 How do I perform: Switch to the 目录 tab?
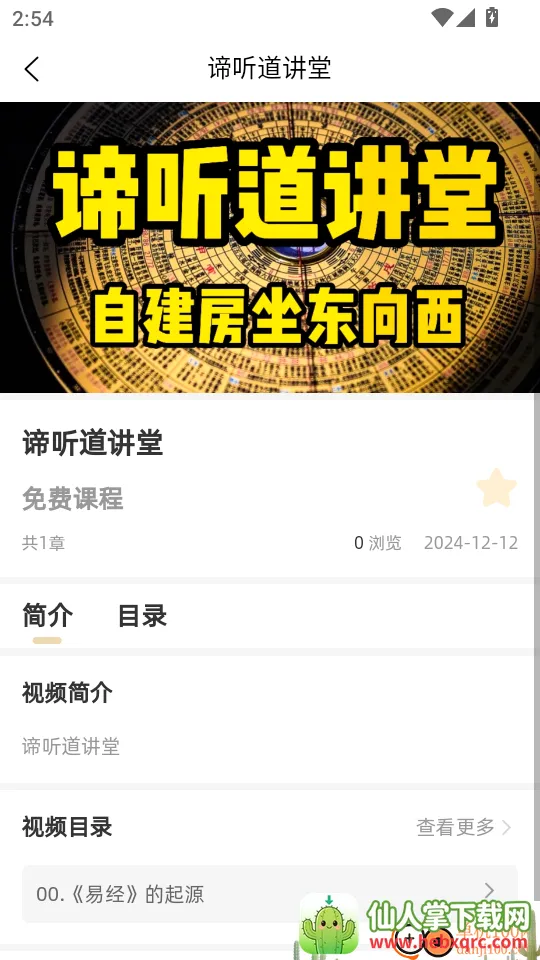[142, 616]
